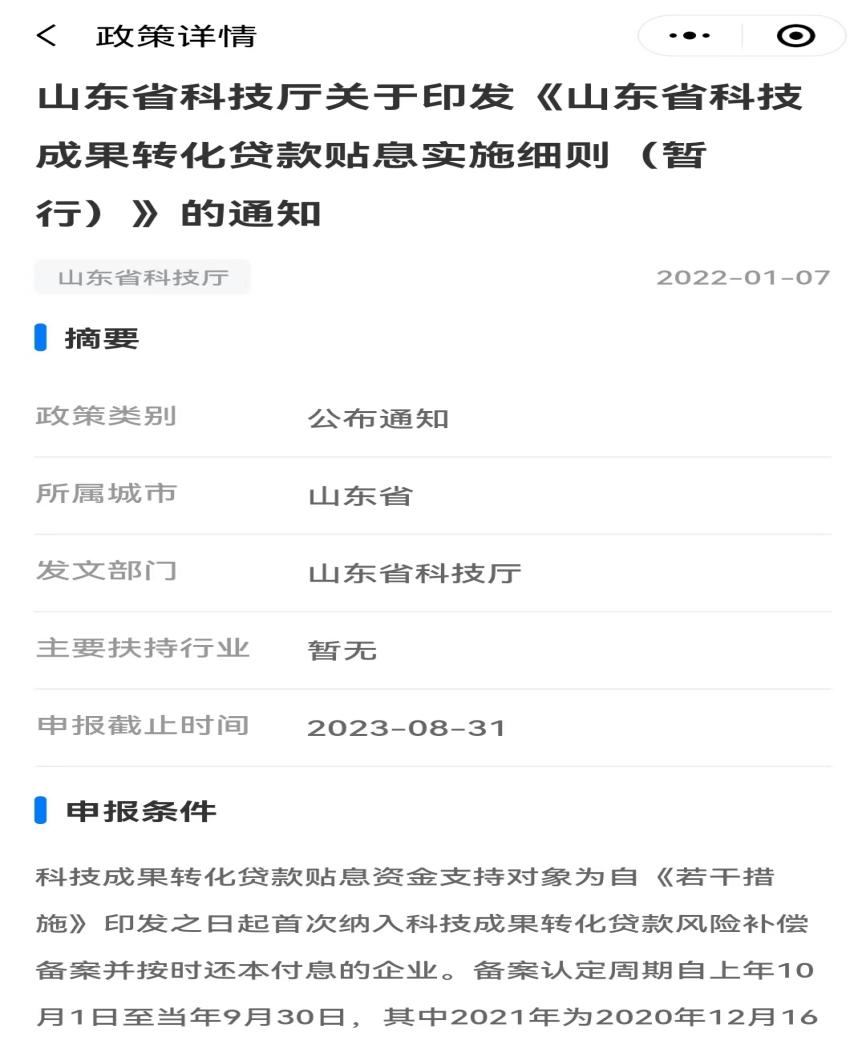Close the mini program with the circle button

click(x=795, y=37)
